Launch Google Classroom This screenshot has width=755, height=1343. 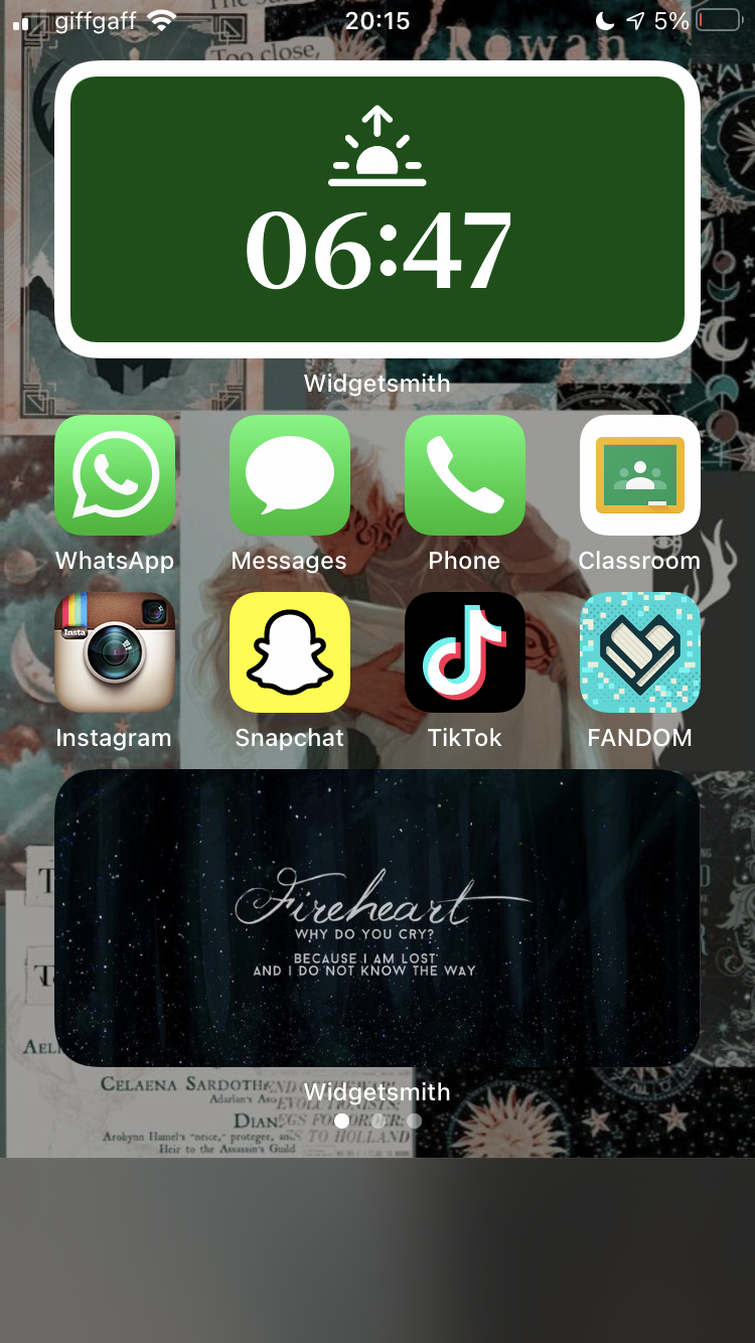[640, 476]
